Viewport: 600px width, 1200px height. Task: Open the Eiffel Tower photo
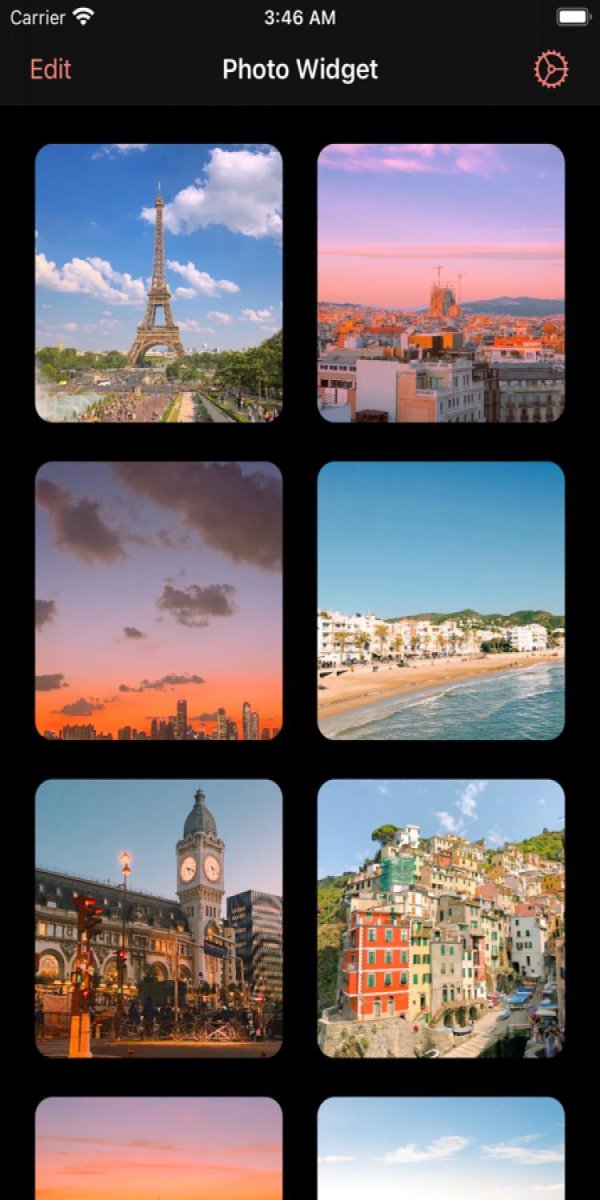pos(159,283)
